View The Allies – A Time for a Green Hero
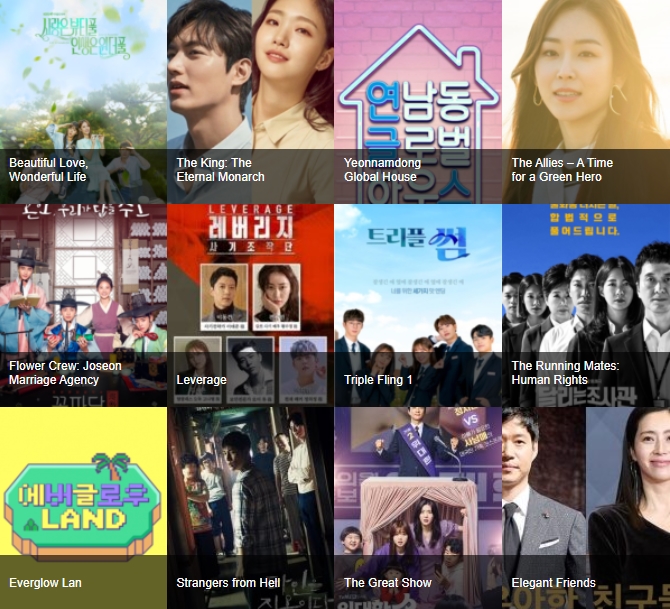This screenshot has width=670, height=609. point(586,100)
